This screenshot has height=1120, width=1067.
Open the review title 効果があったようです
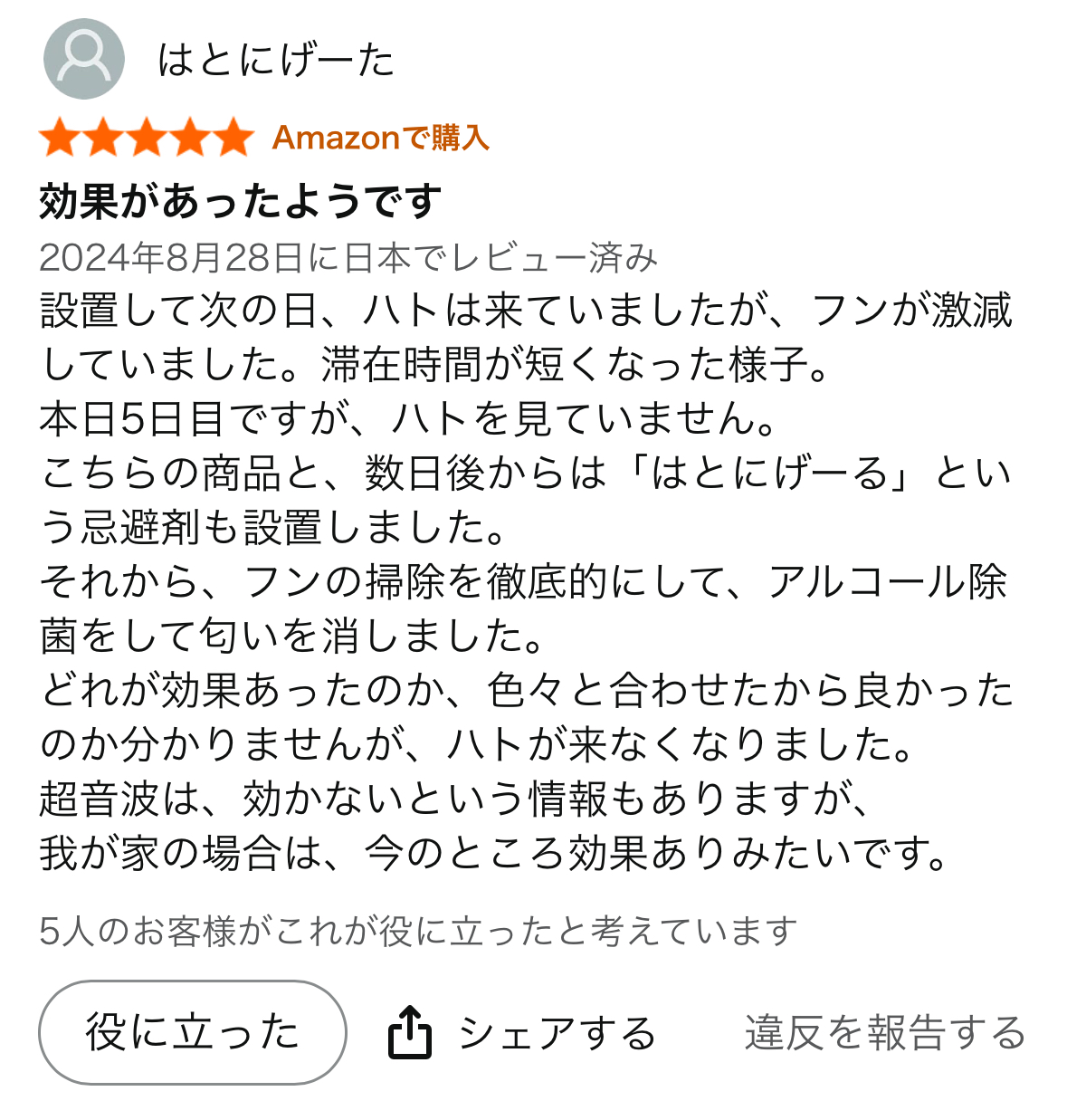[241, 201]
